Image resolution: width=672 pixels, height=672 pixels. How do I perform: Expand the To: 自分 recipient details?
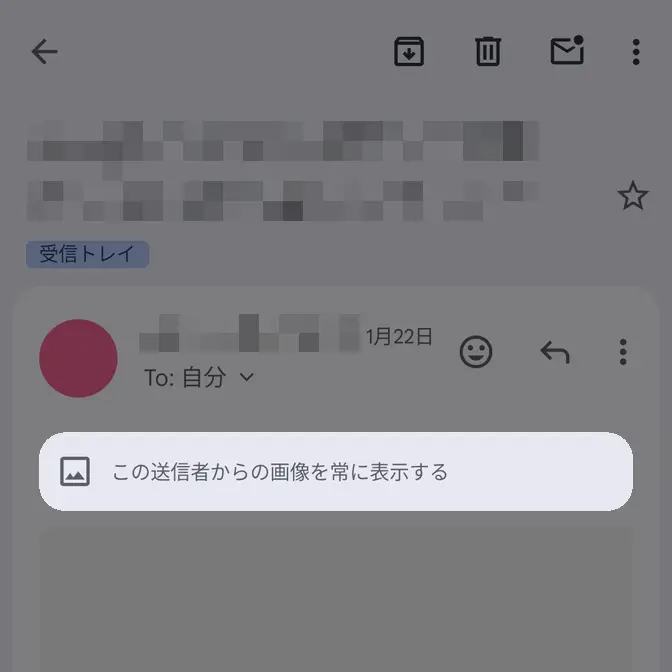pos(200,378)
